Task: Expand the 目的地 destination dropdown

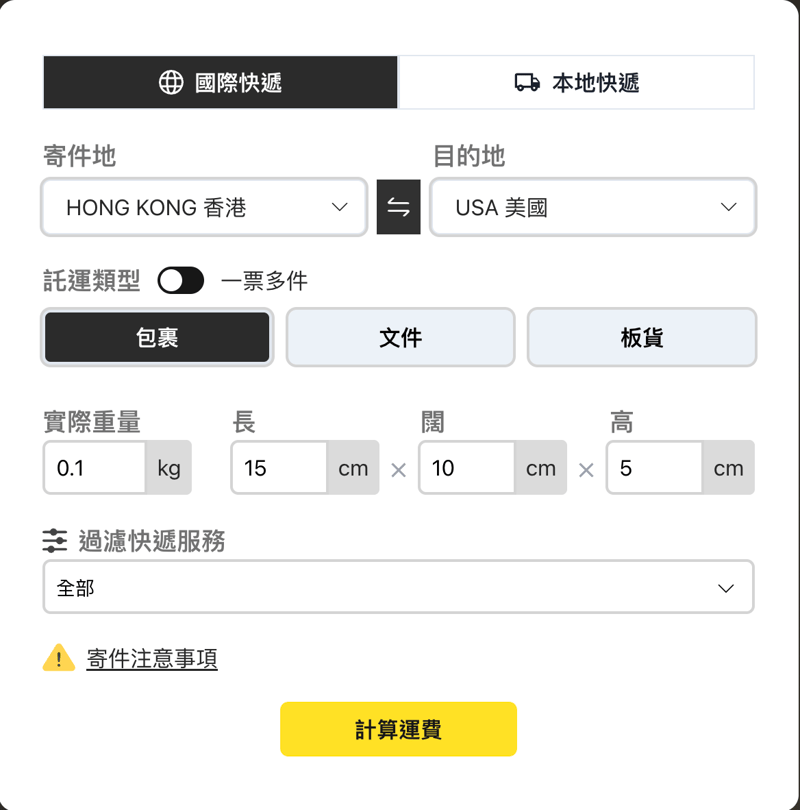Action: click(x=592, y=207)
